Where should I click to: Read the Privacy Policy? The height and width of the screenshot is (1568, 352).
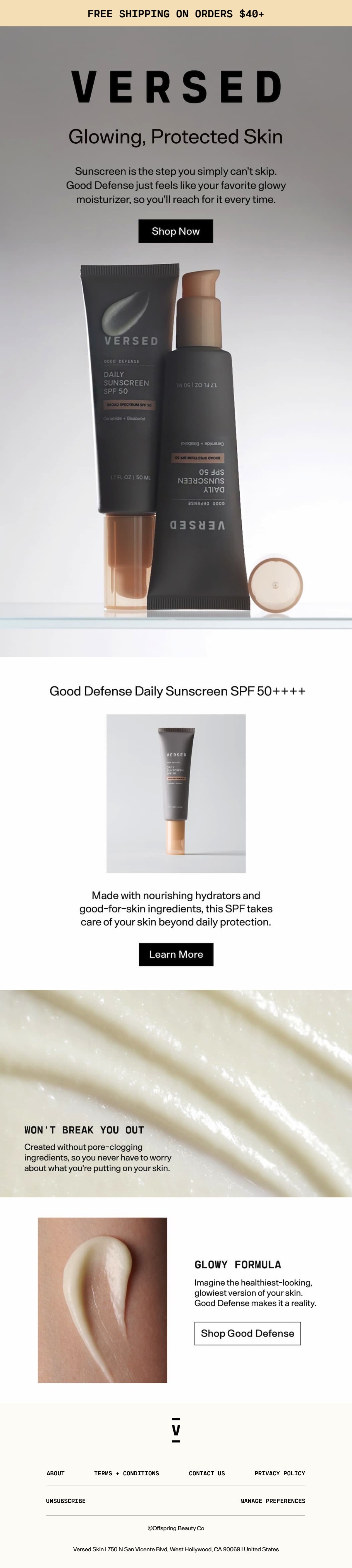click(280, 1473)
